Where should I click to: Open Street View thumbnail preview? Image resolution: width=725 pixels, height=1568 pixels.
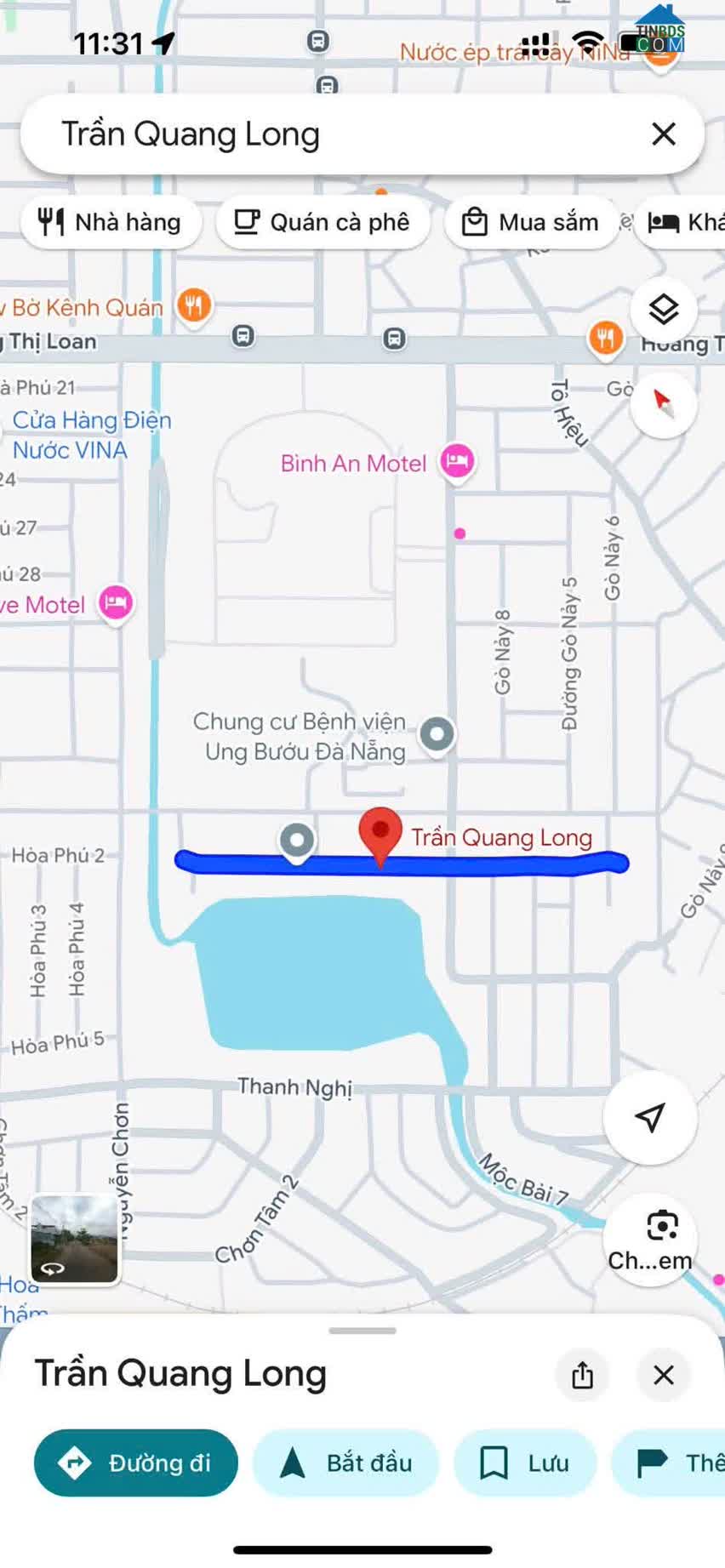(75, 1239)
